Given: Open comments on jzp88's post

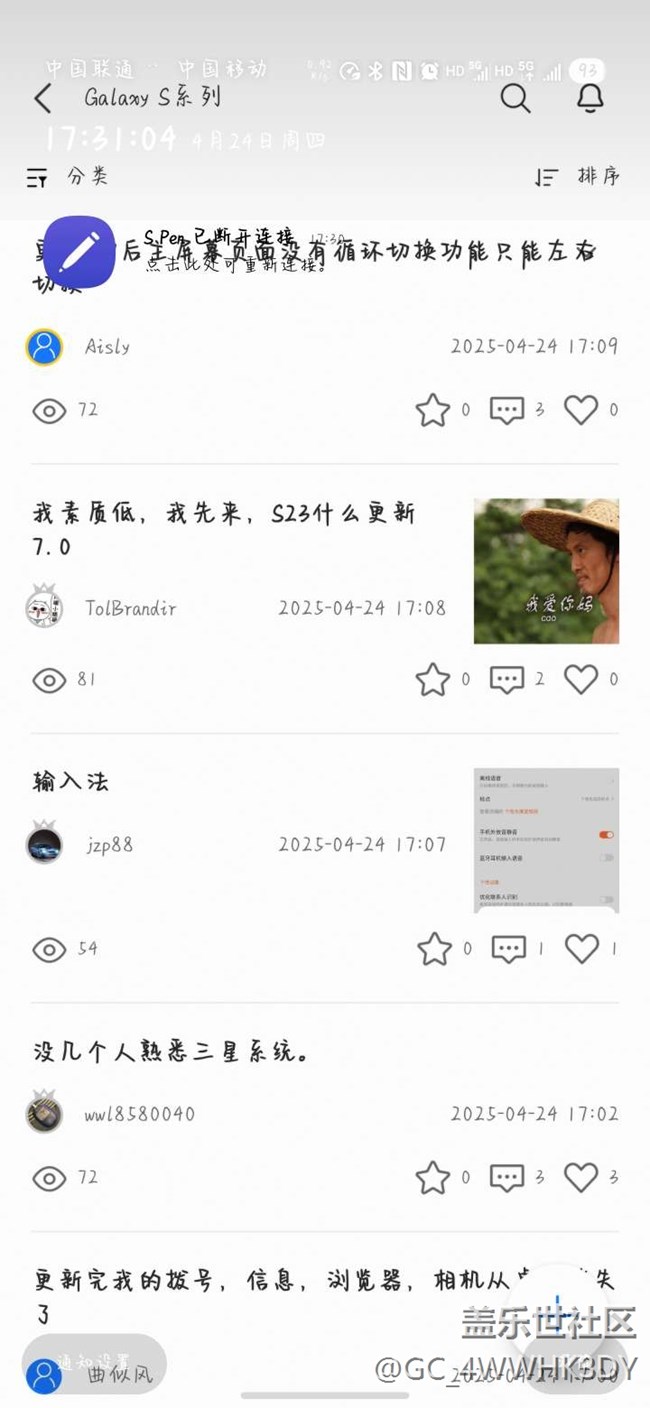Looking at the screenshot, I should click(x=508, y=949).
